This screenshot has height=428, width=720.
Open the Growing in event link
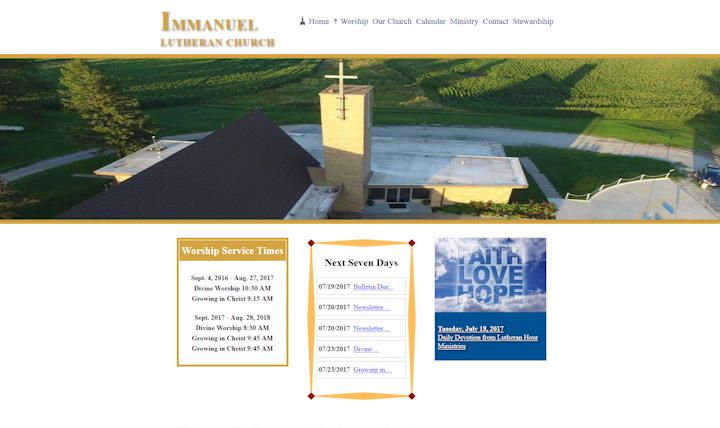point(372,370)
